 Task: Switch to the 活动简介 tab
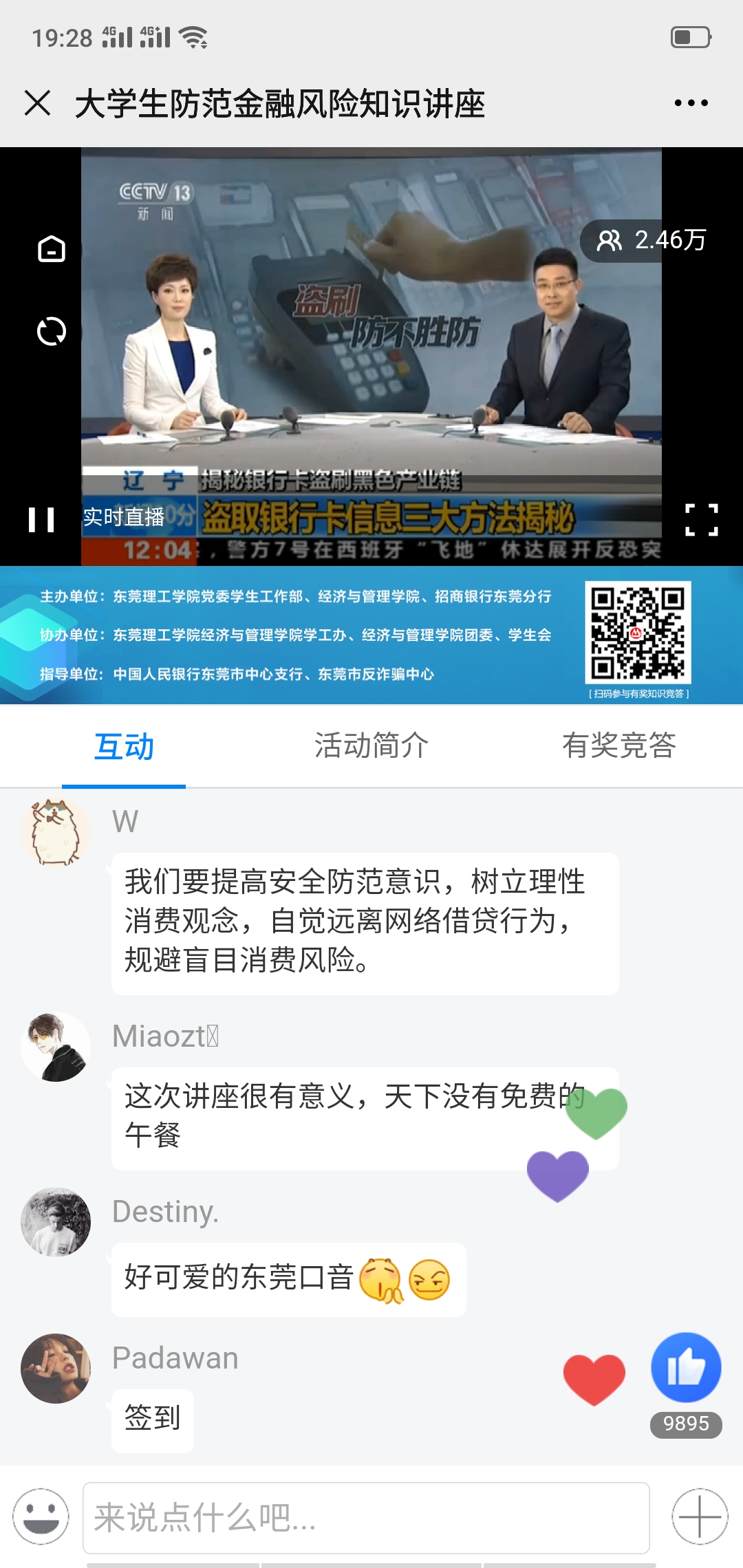tap(371, 745)
